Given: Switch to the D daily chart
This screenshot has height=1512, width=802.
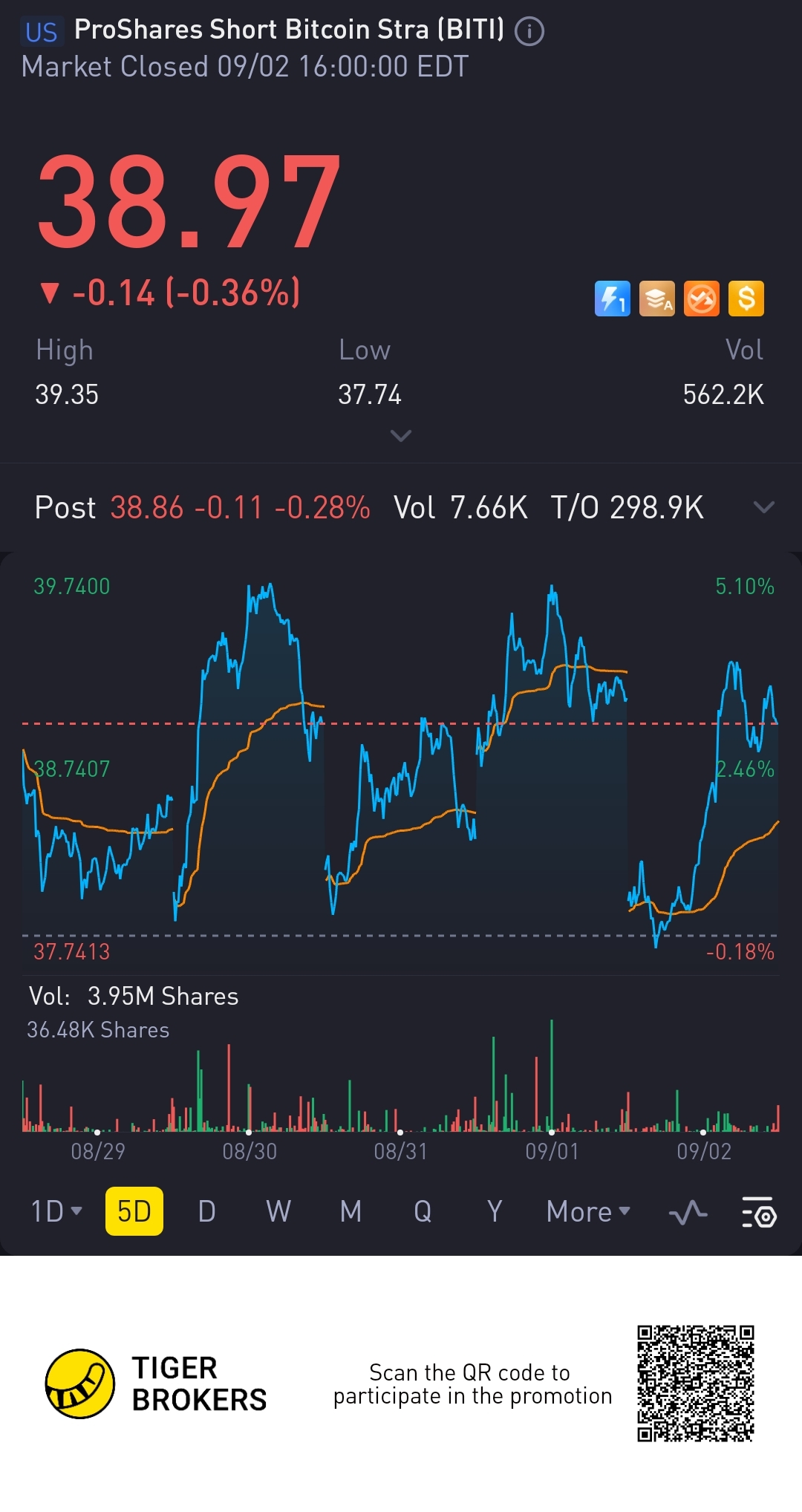Looking at the screenshot, I should pyautogui.click(x=206, y=1211).
